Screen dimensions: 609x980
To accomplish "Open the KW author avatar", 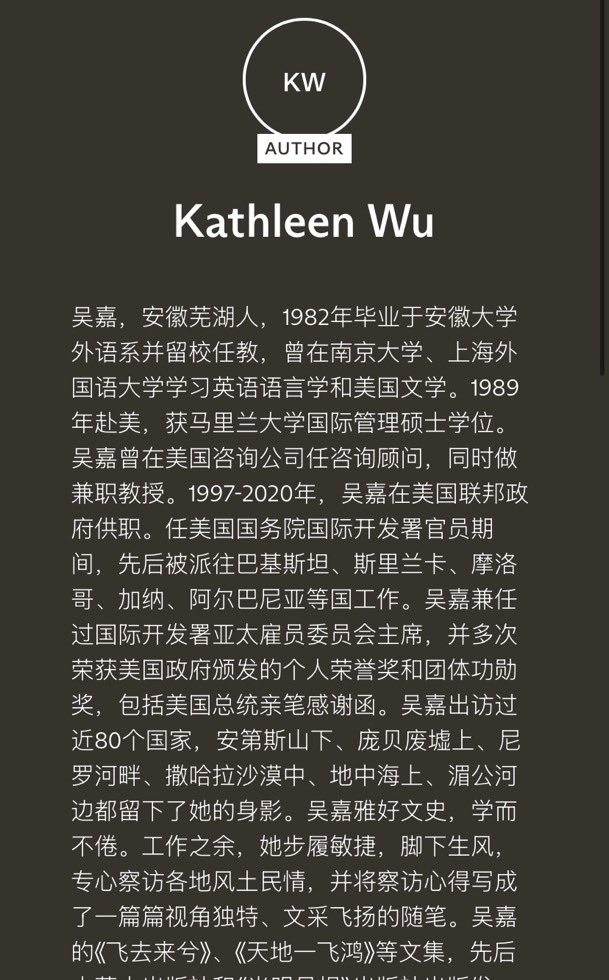I will click(304, 82).
